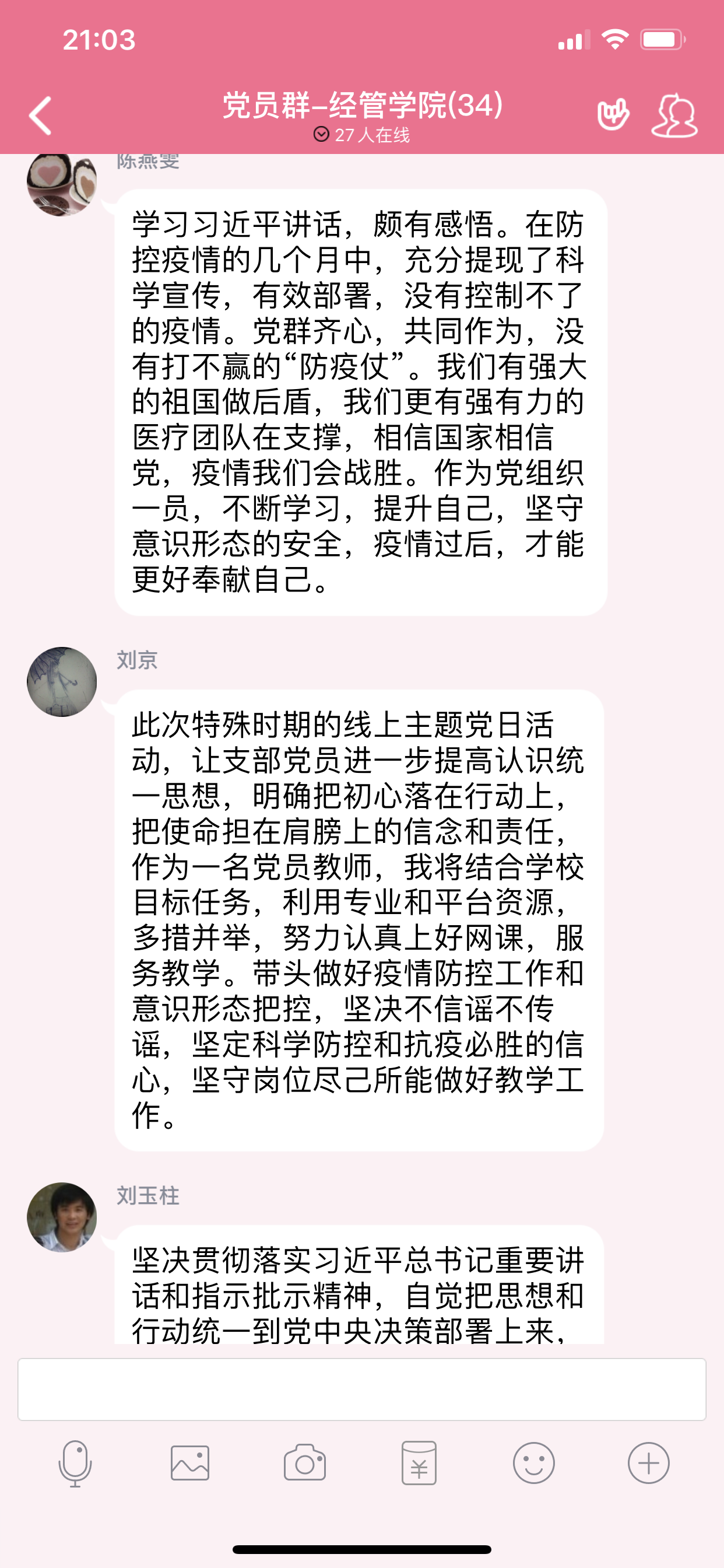Open the camera to take a photo
This screenshot has width=724, height=1568.
305,1464
